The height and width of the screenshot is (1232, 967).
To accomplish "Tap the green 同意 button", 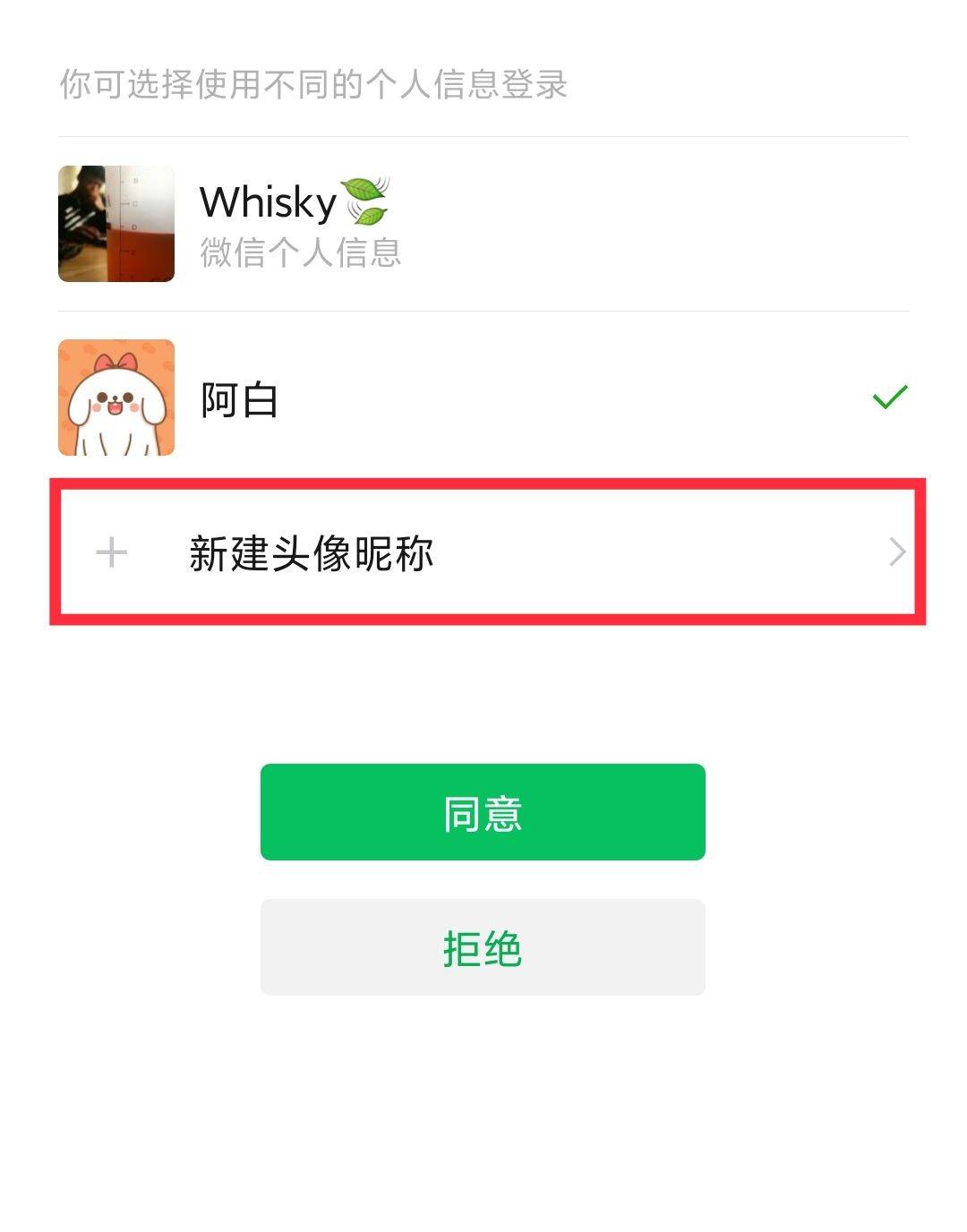I will point(483,812).
